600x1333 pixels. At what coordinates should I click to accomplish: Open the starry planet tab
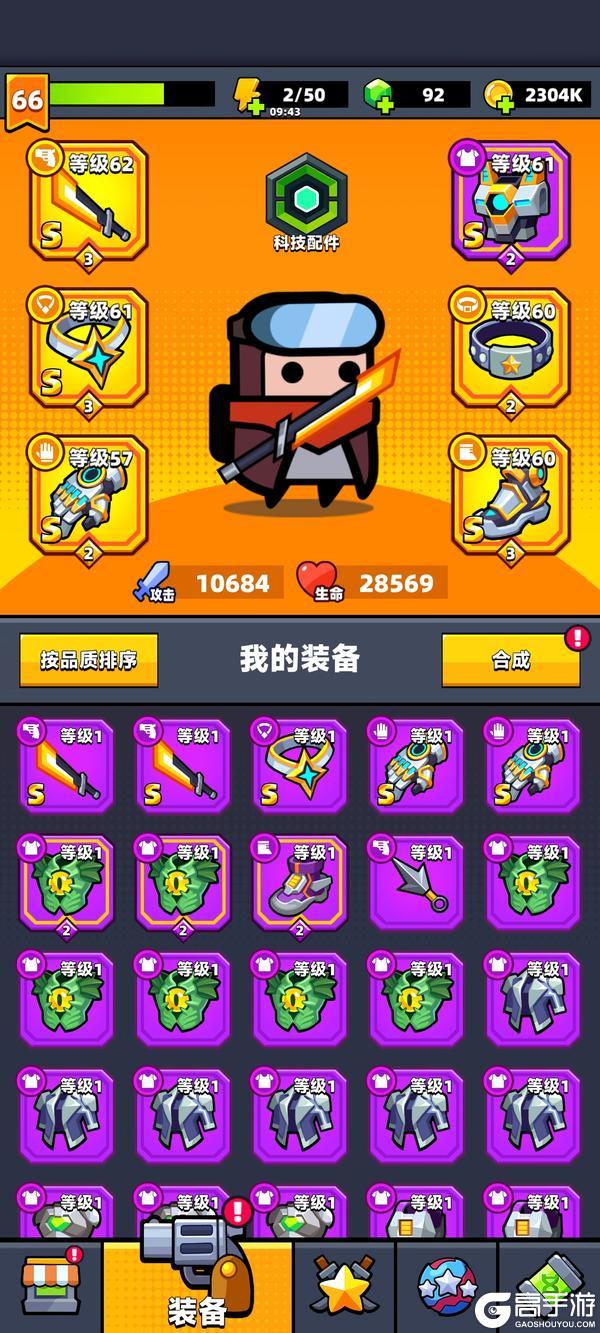[x=446, y=1287]
